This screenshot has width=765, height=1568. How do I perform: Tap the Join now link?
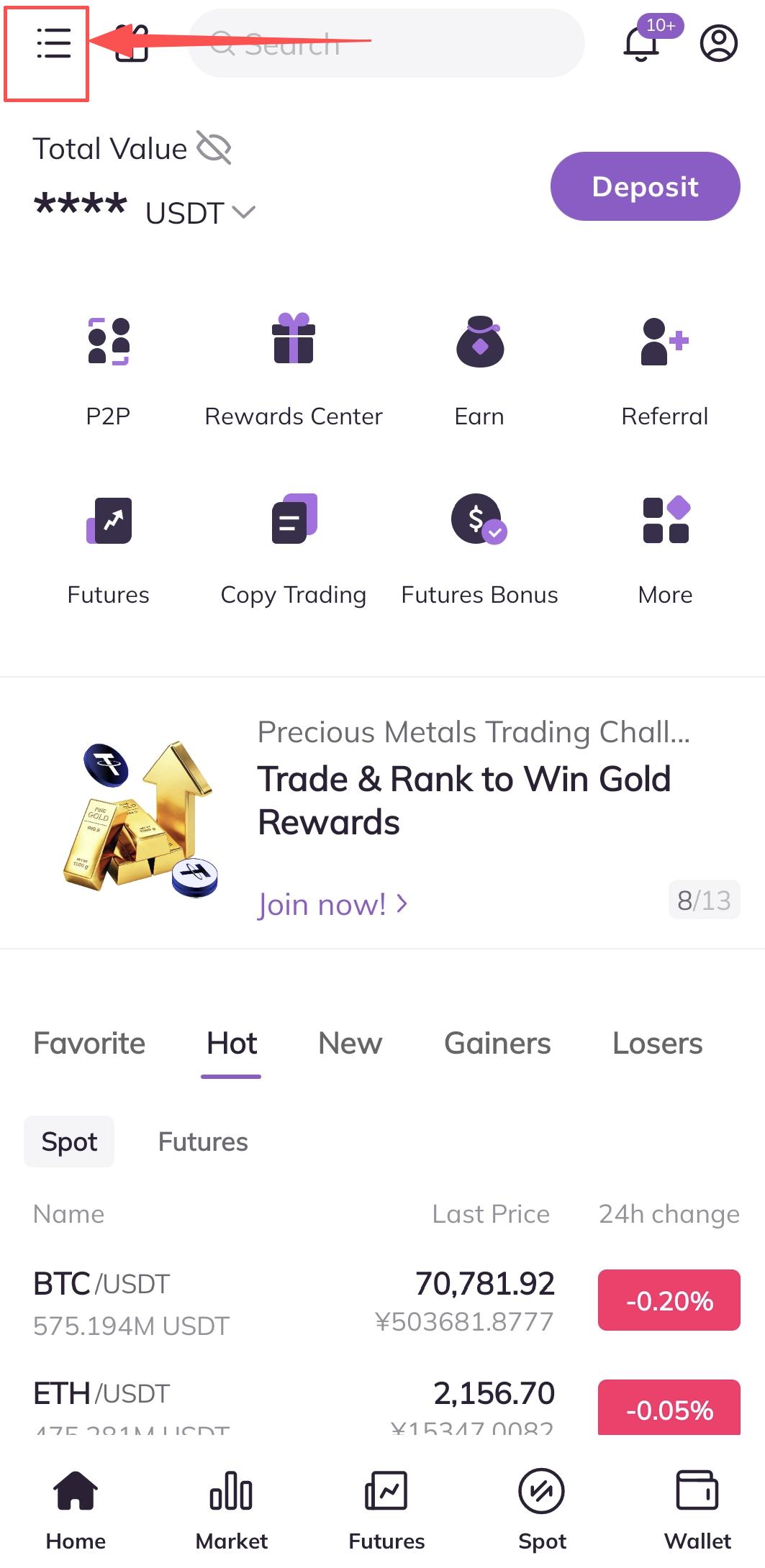click(x=332, y=904)
